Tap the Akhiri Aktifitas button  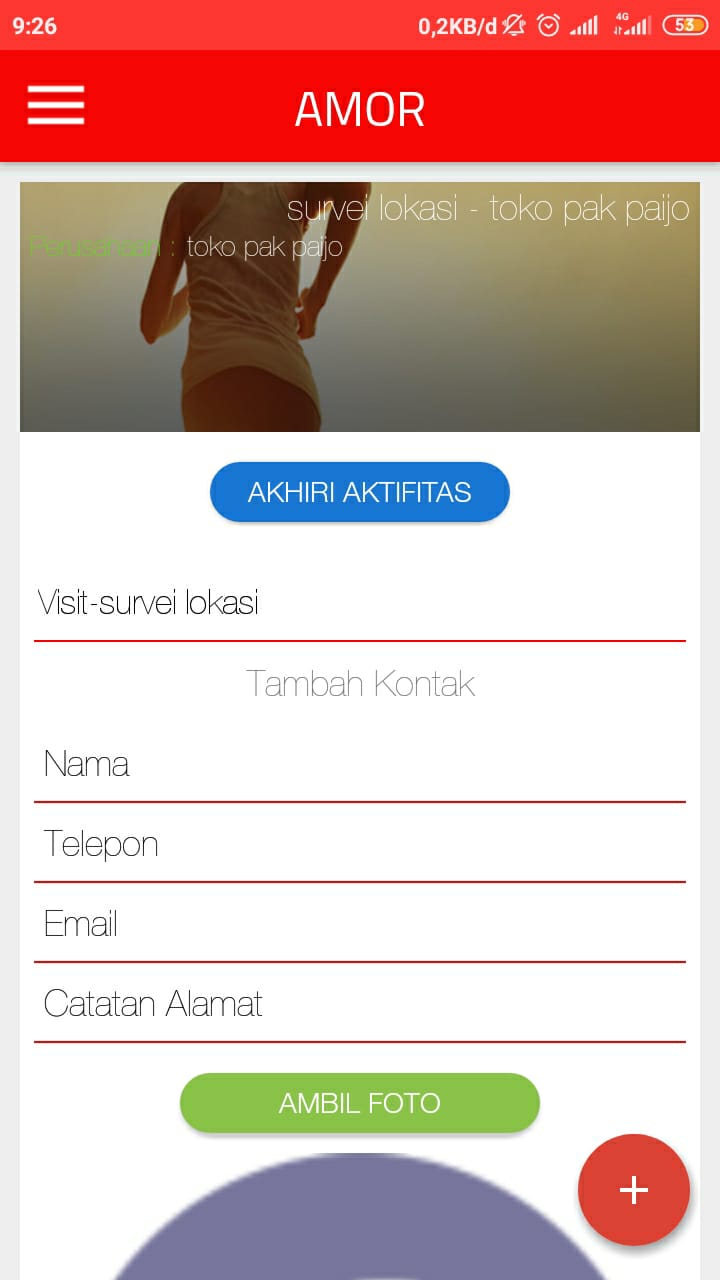coord(360,492)
